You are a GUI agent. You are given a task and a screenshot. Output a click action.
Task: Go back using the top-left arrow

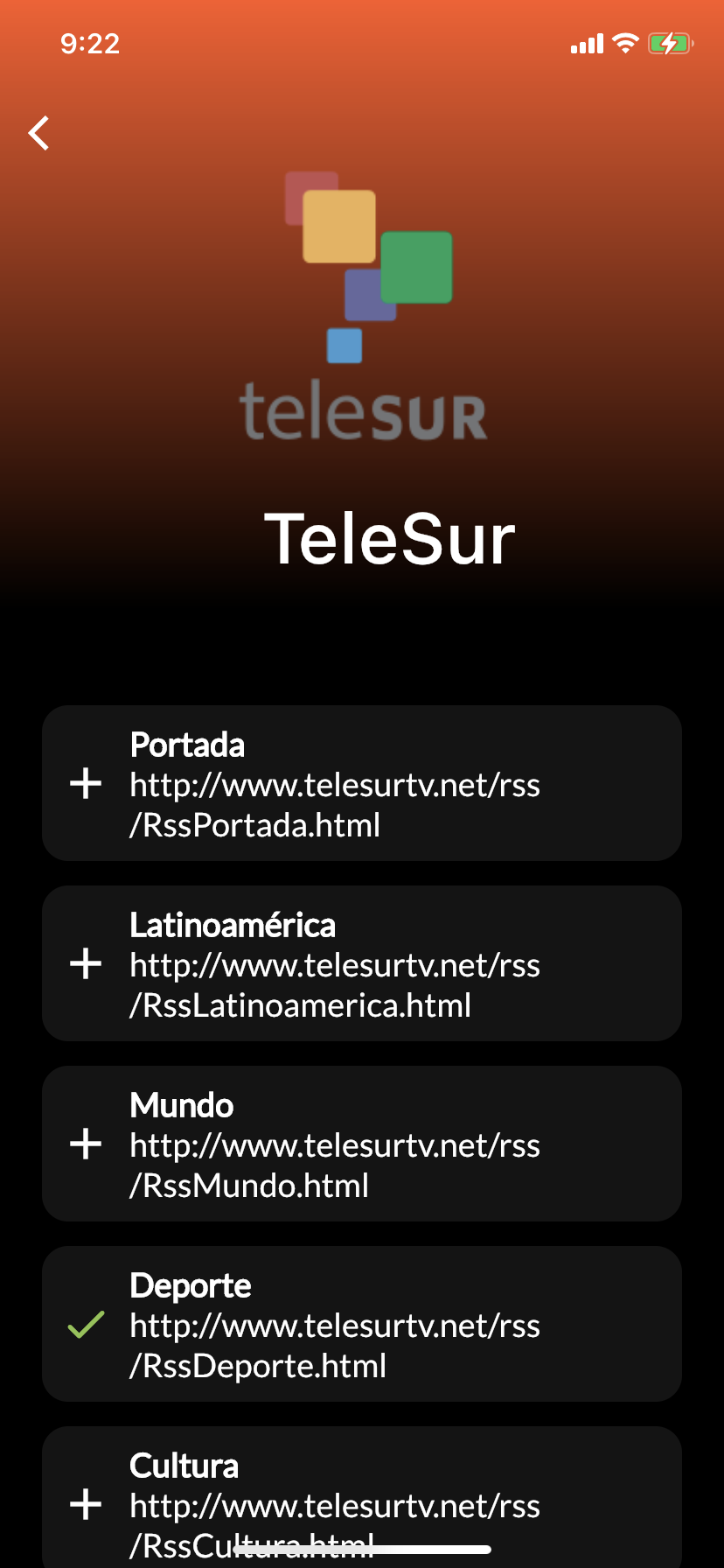point(39,133)
